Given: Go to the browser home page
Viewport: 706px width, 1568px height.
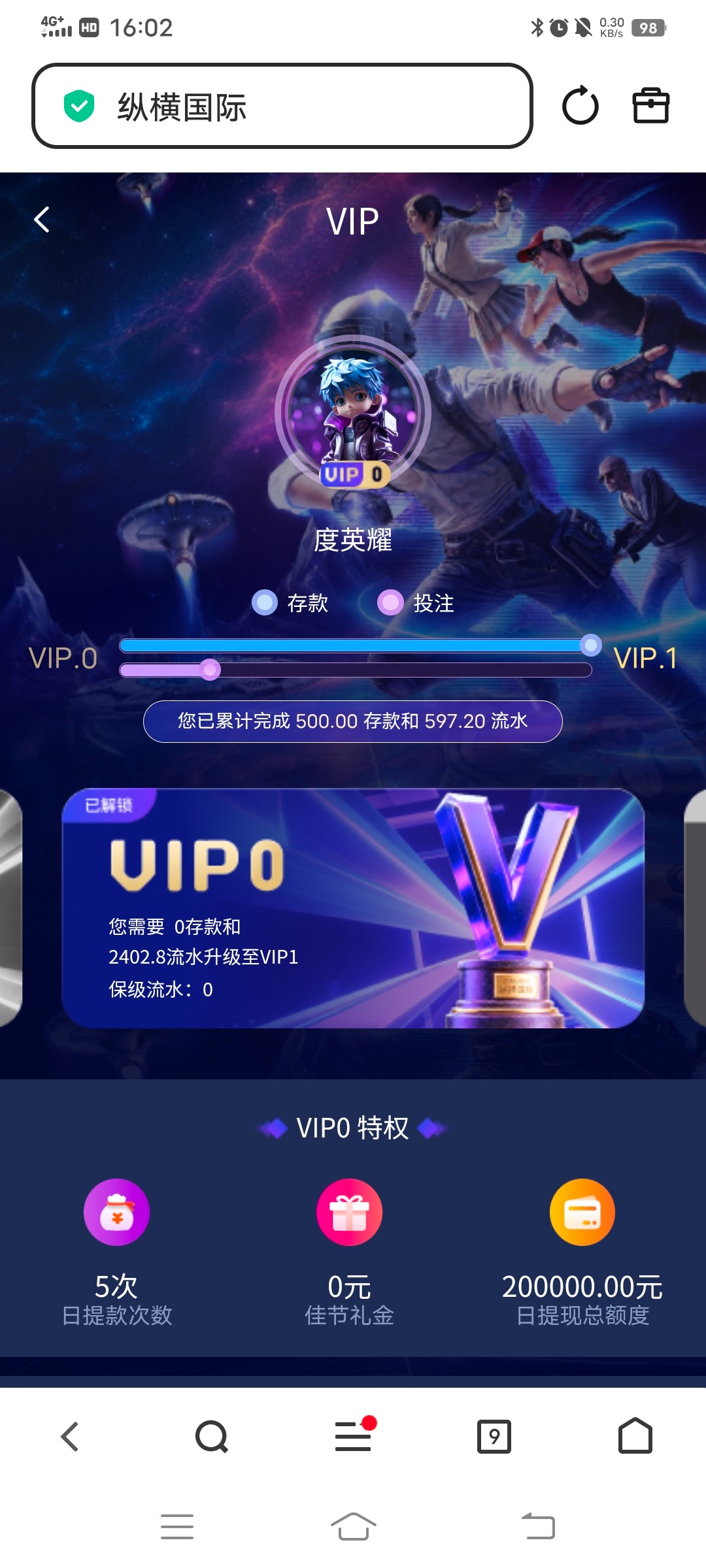Looking at the screenshot, I should [x=635, y=1435].
